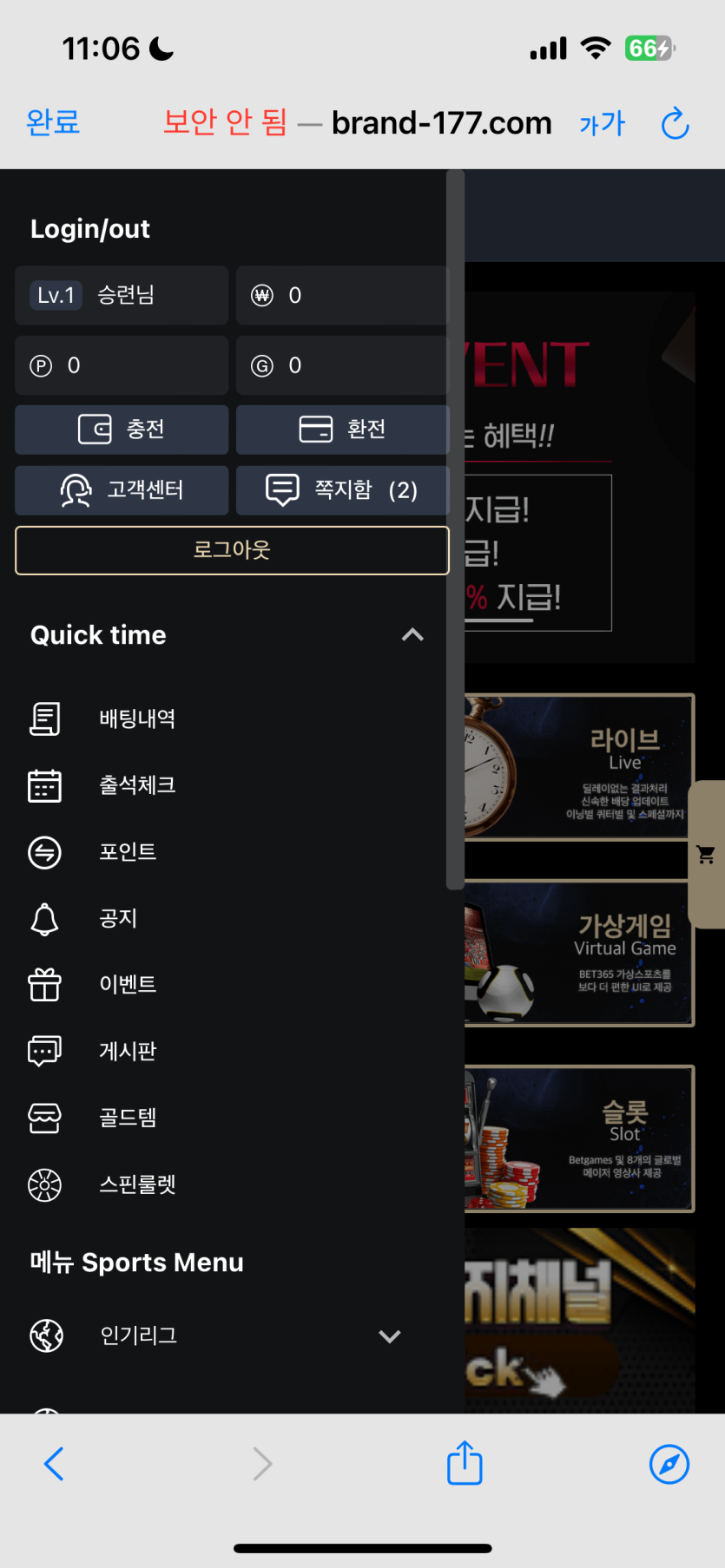725x1568 pixels.
Task: Expand the 인기리그 list
Action: (390, 1336)
